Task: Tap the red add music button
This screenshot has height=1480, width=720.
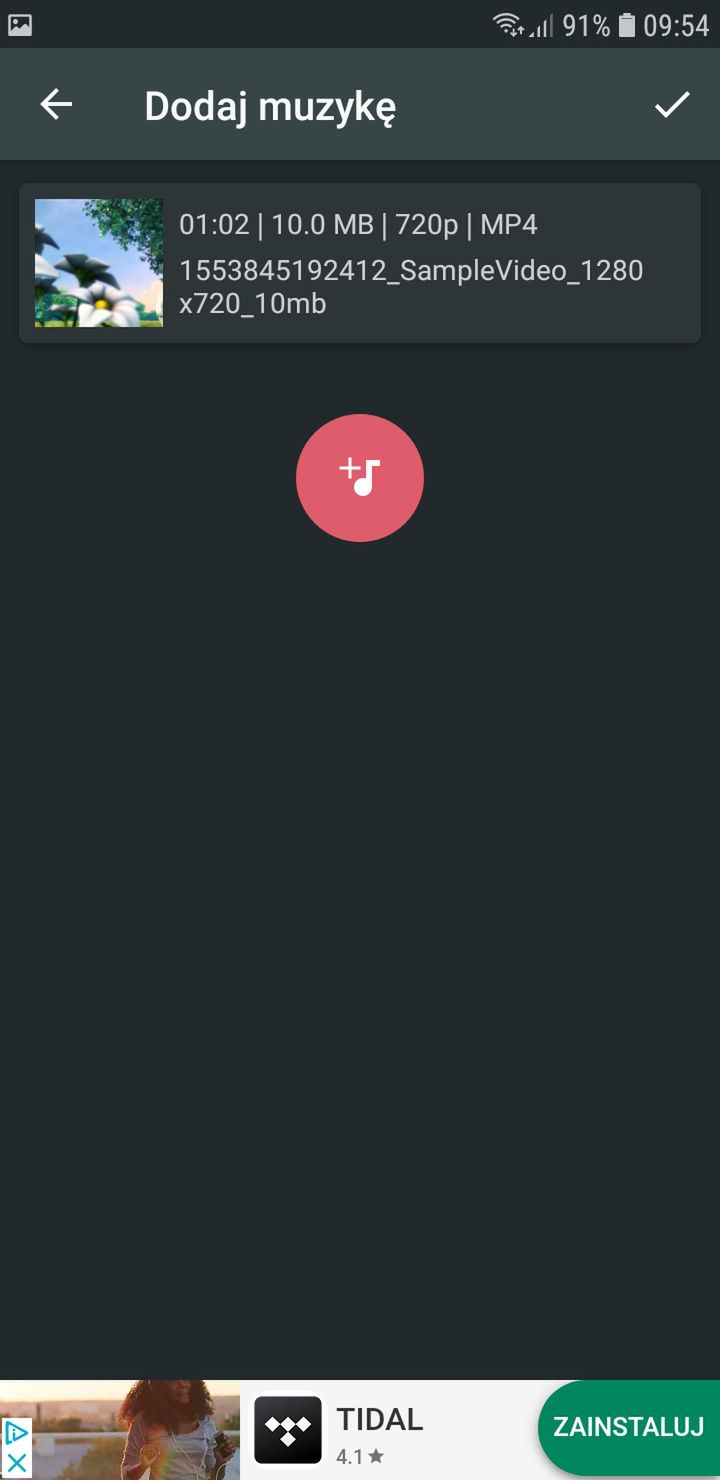Action: [x=360, y=478]
